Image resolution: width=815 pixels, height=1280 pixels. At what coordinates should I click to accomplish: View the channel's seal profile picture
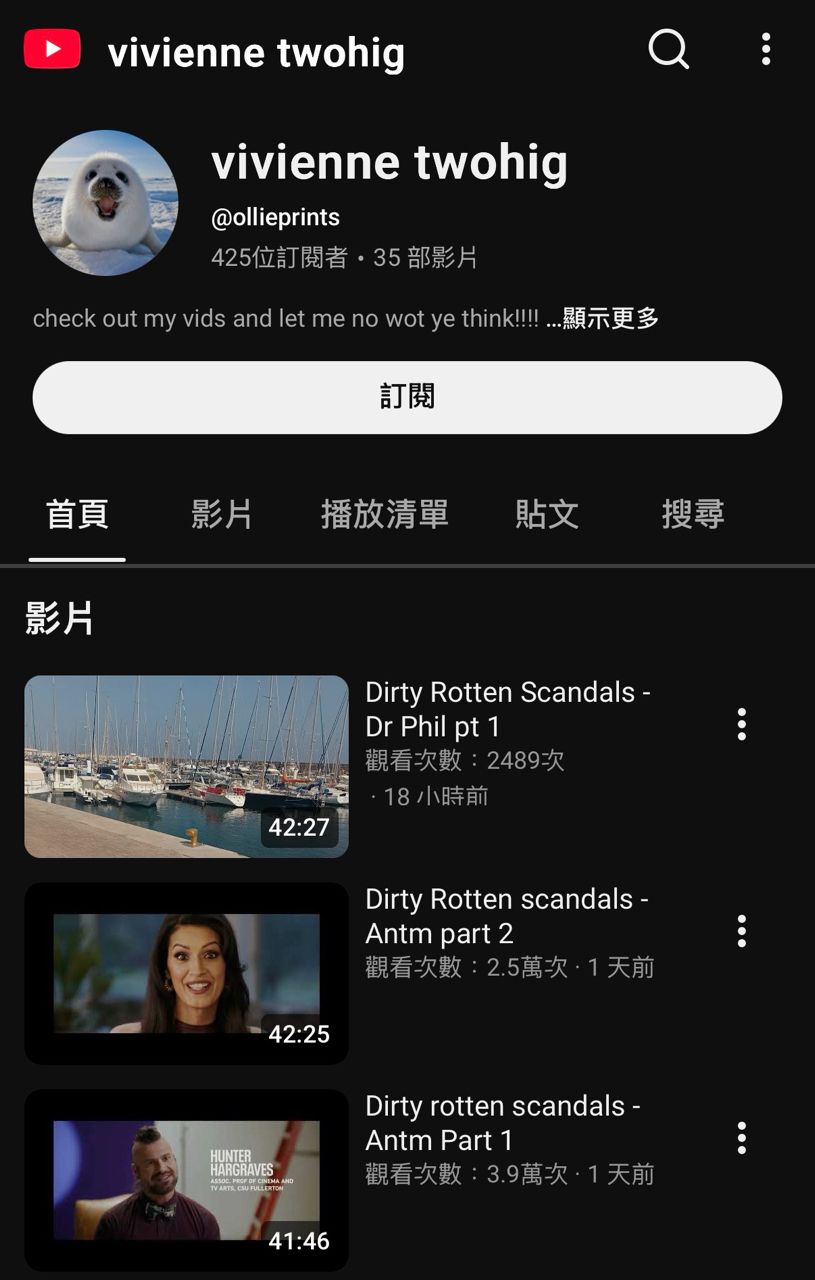click(x=105, y=203)
